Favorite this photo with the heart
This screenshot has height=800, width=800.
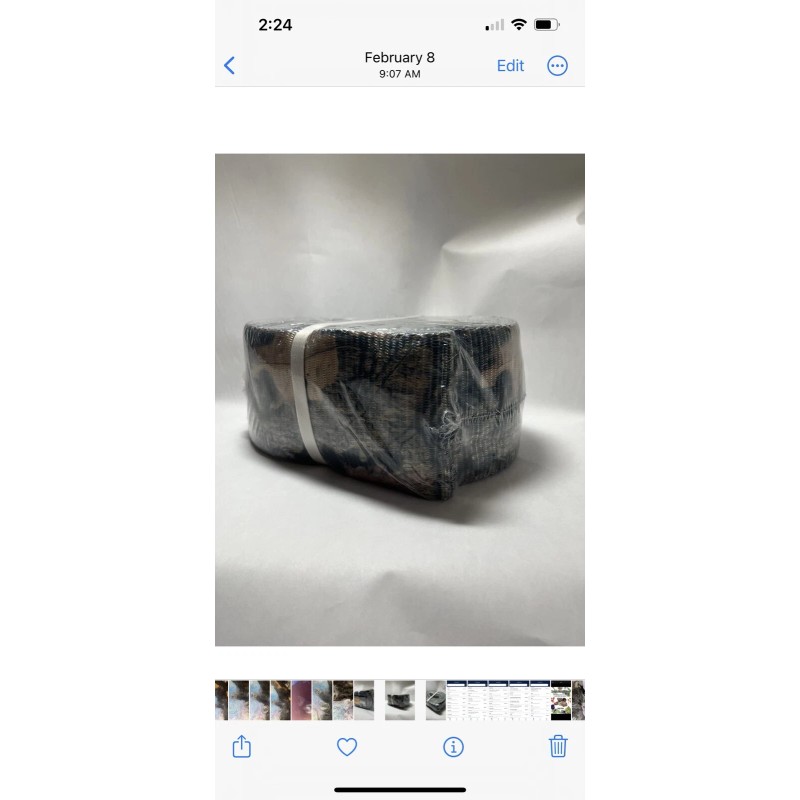point(347,746)
